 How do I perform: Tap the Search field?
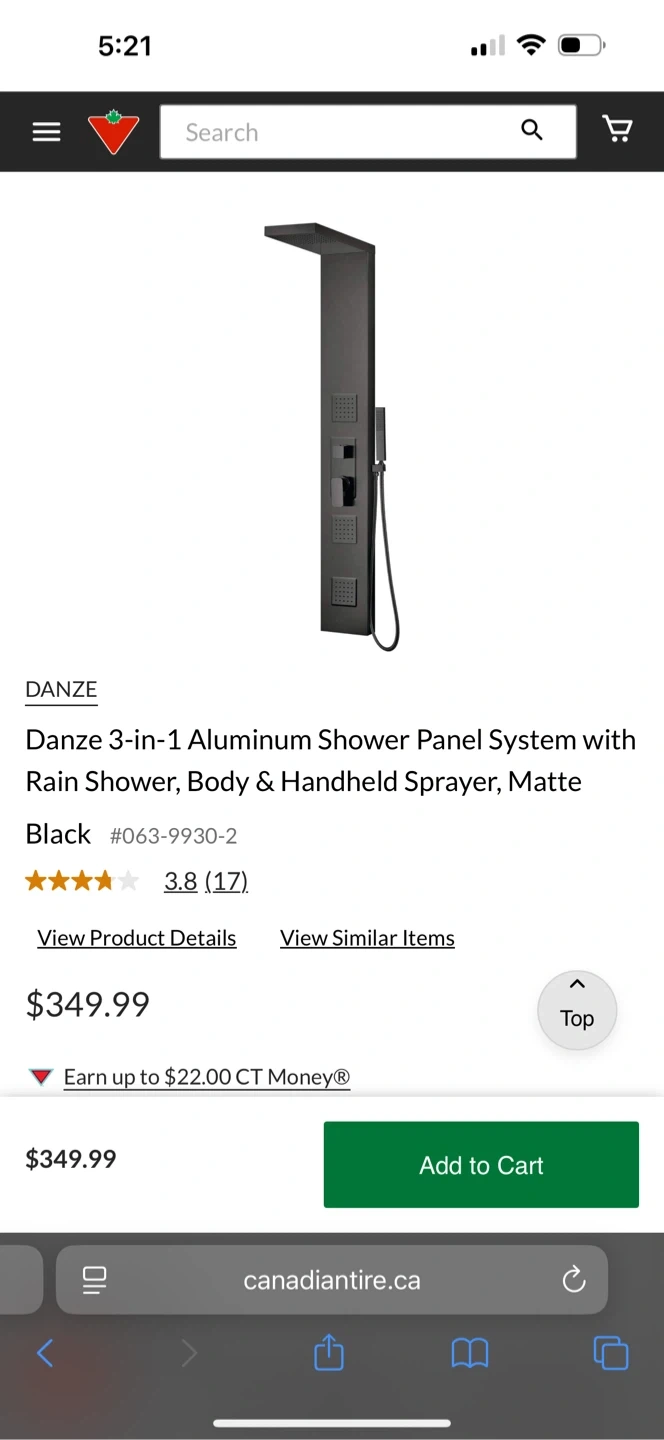tap(340, 132)
